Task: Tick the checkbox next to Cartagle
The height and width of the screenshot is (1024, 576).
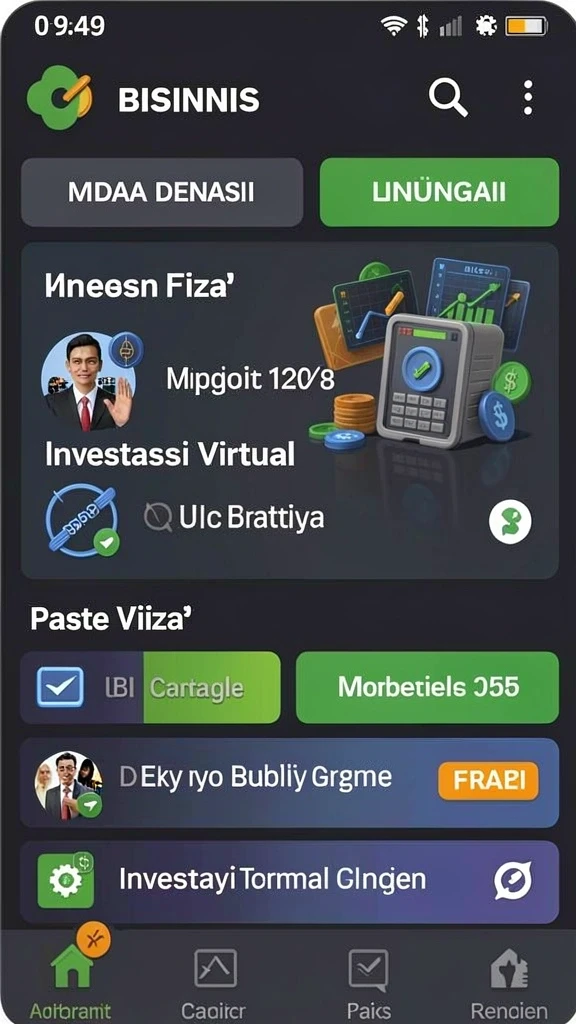Action: click(60, 687)
